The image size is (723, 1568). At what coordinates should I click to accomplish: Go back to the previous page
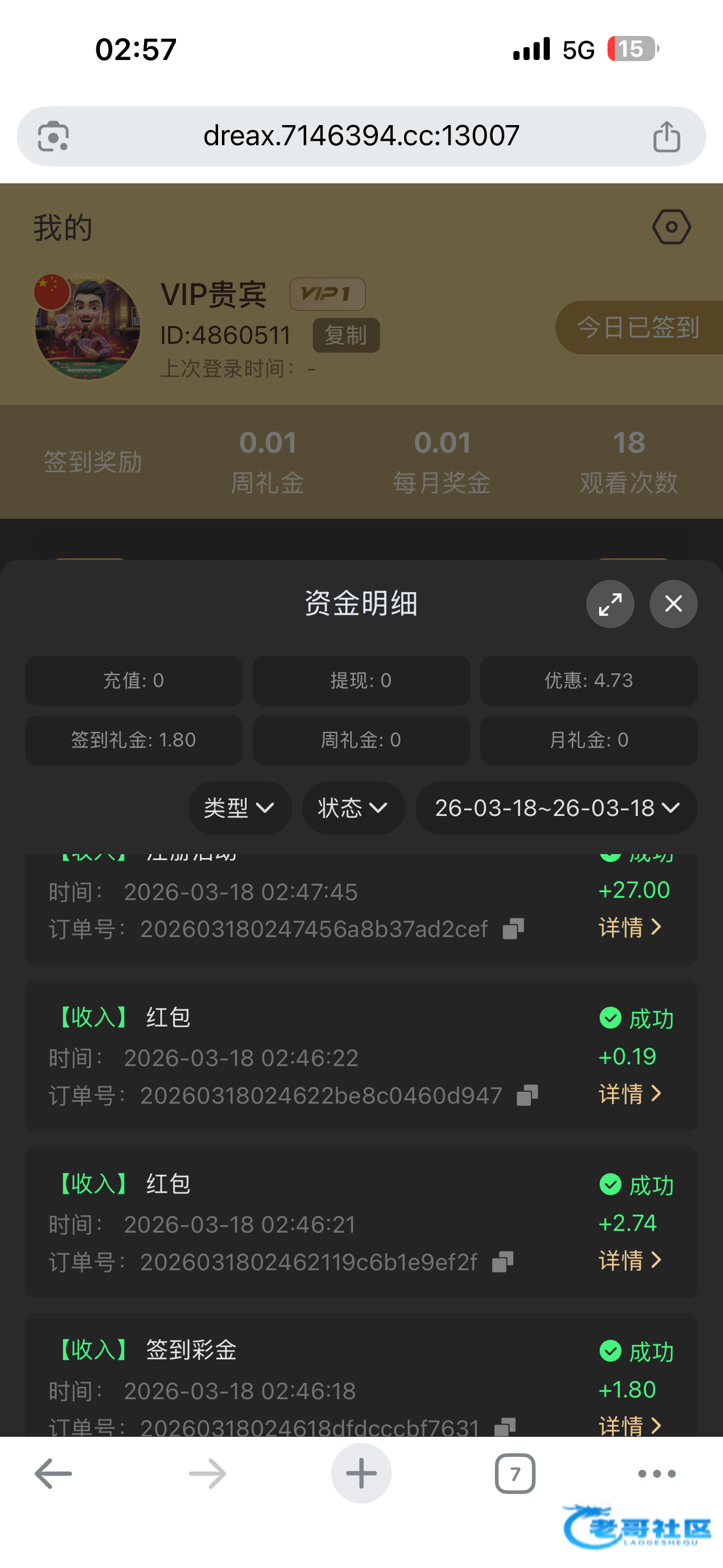[54, 1474]
